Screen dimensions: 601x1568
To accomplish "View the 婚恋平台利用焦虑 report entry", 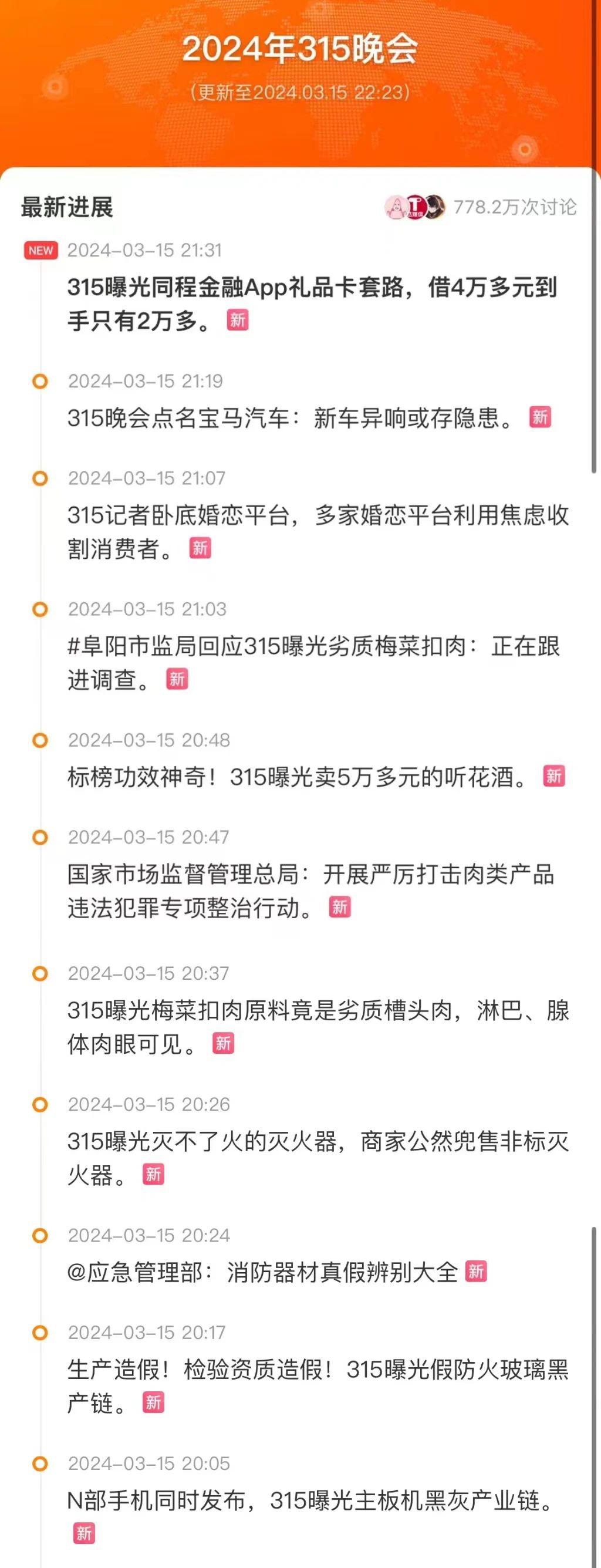I will coord(318,531).
